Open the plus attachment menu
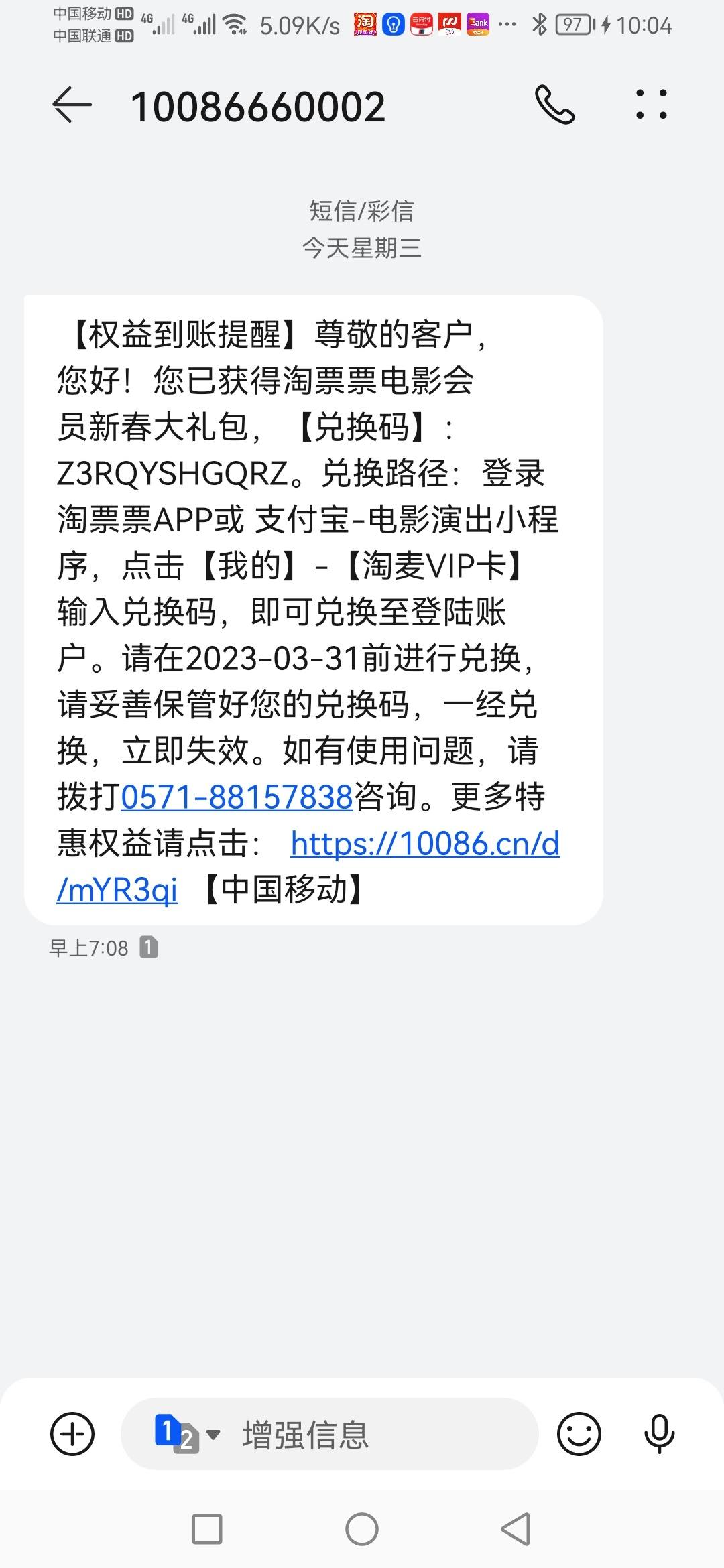Screen dimensions: 724x1568 (x=72, y=1433)
